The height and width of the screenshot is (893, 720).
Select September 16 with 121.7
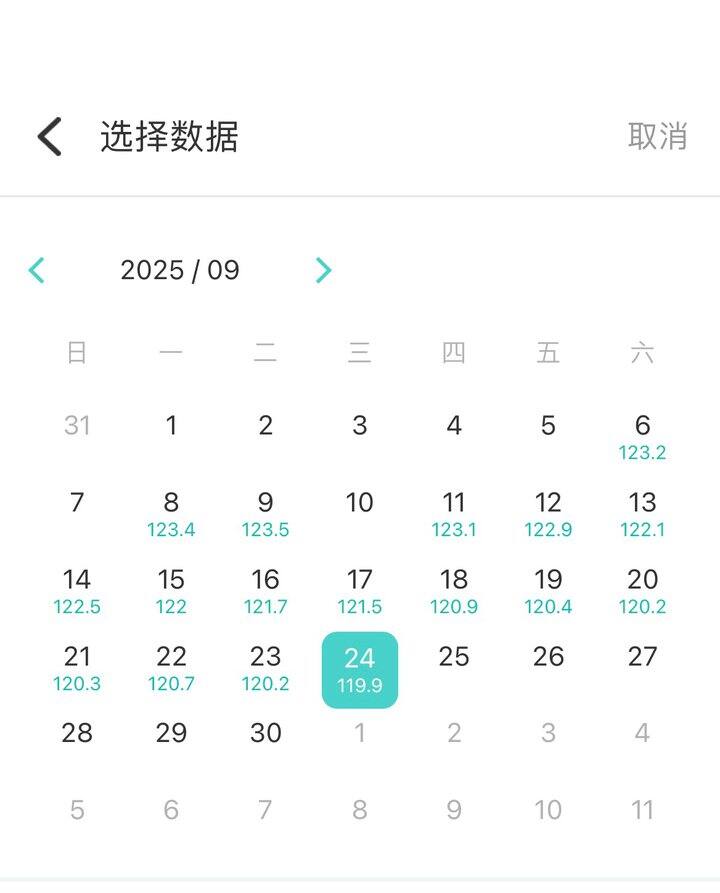click(265, 590)
